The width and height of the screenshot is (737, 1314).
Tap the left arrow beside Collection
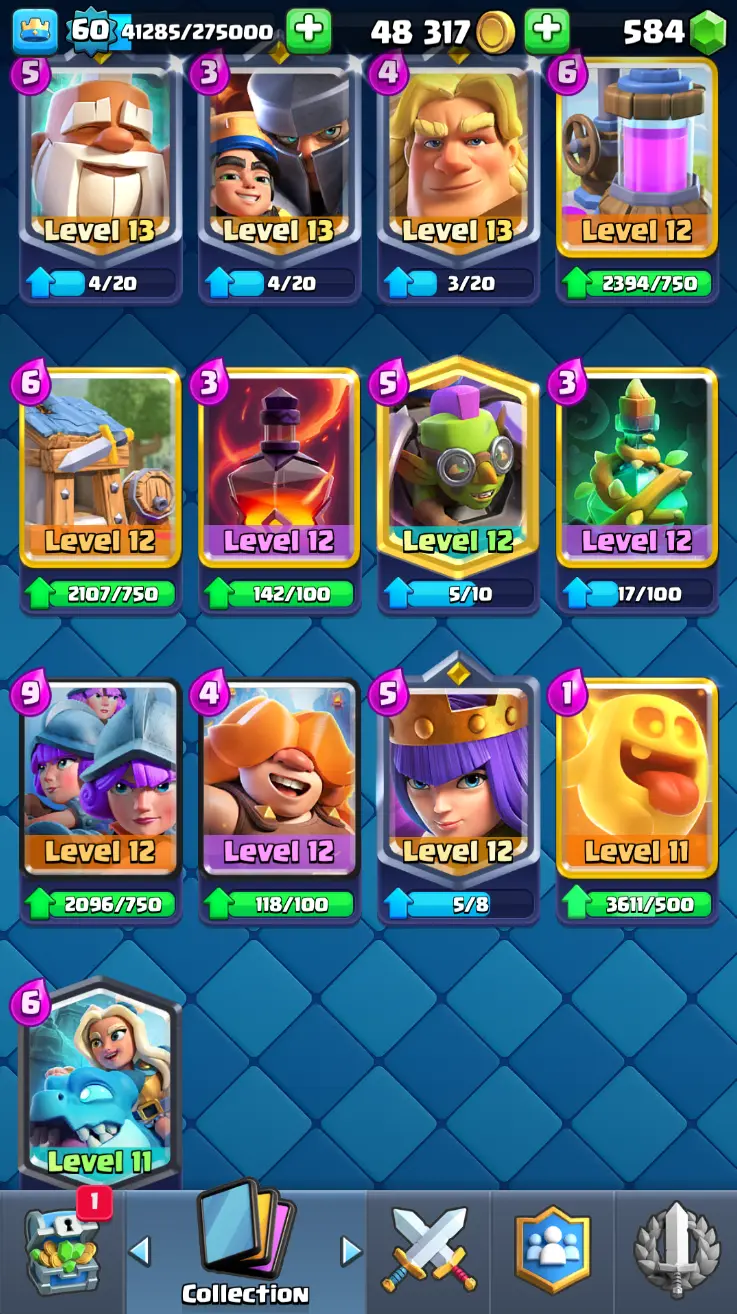pos(141,1250)
